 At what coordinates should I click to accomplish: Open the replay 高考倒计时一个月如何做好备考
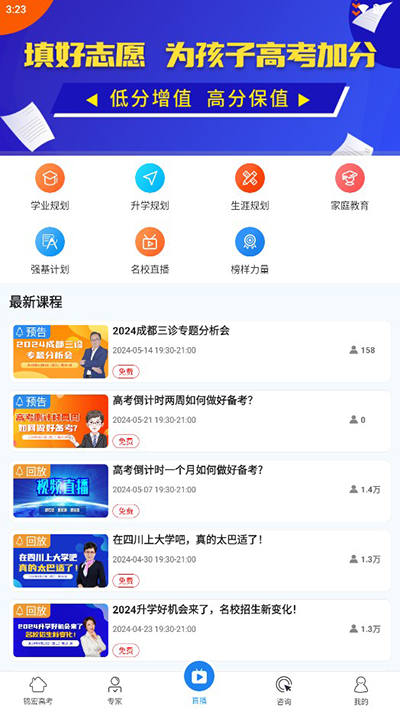click(x=200, y=491)
